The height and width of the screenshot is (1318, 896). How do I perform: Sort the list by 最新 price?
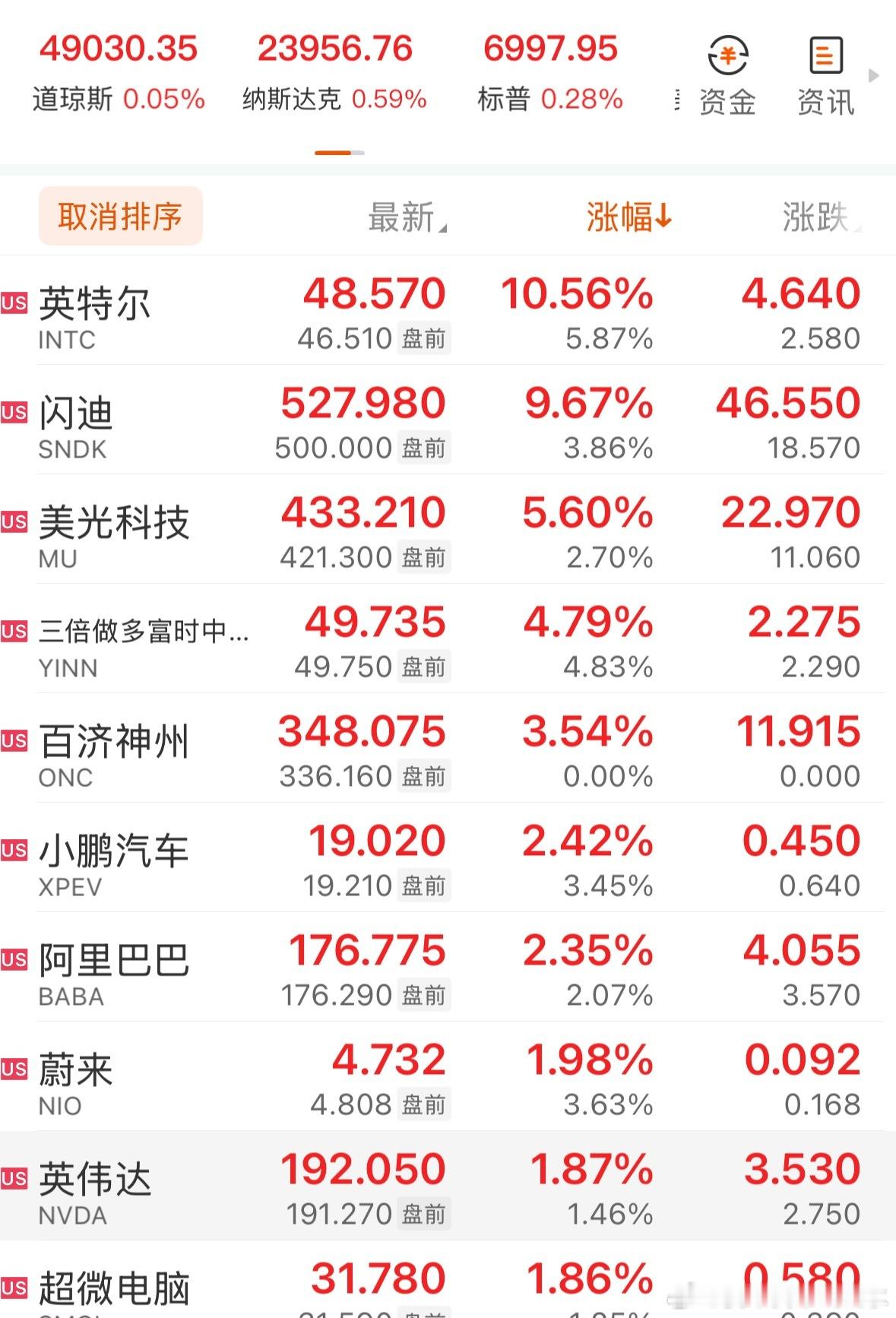(399, 216)
